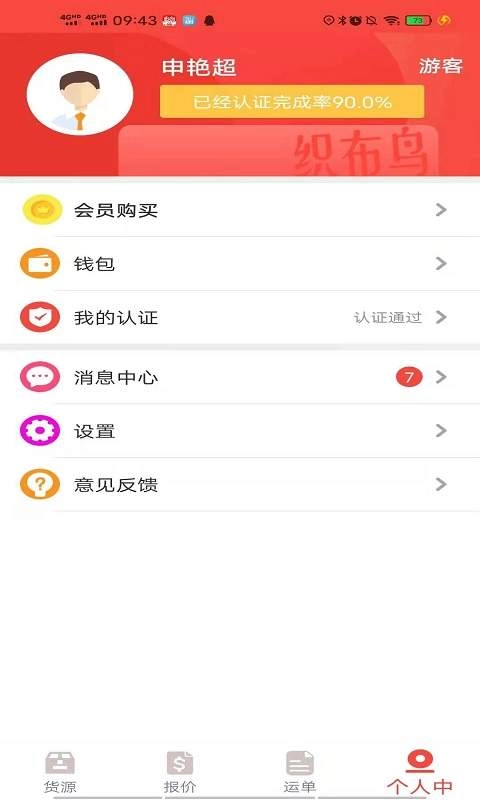Switch to the 运单 tab
The width and height of the screenshot is (480, 800).
click(x=300, y=772)
